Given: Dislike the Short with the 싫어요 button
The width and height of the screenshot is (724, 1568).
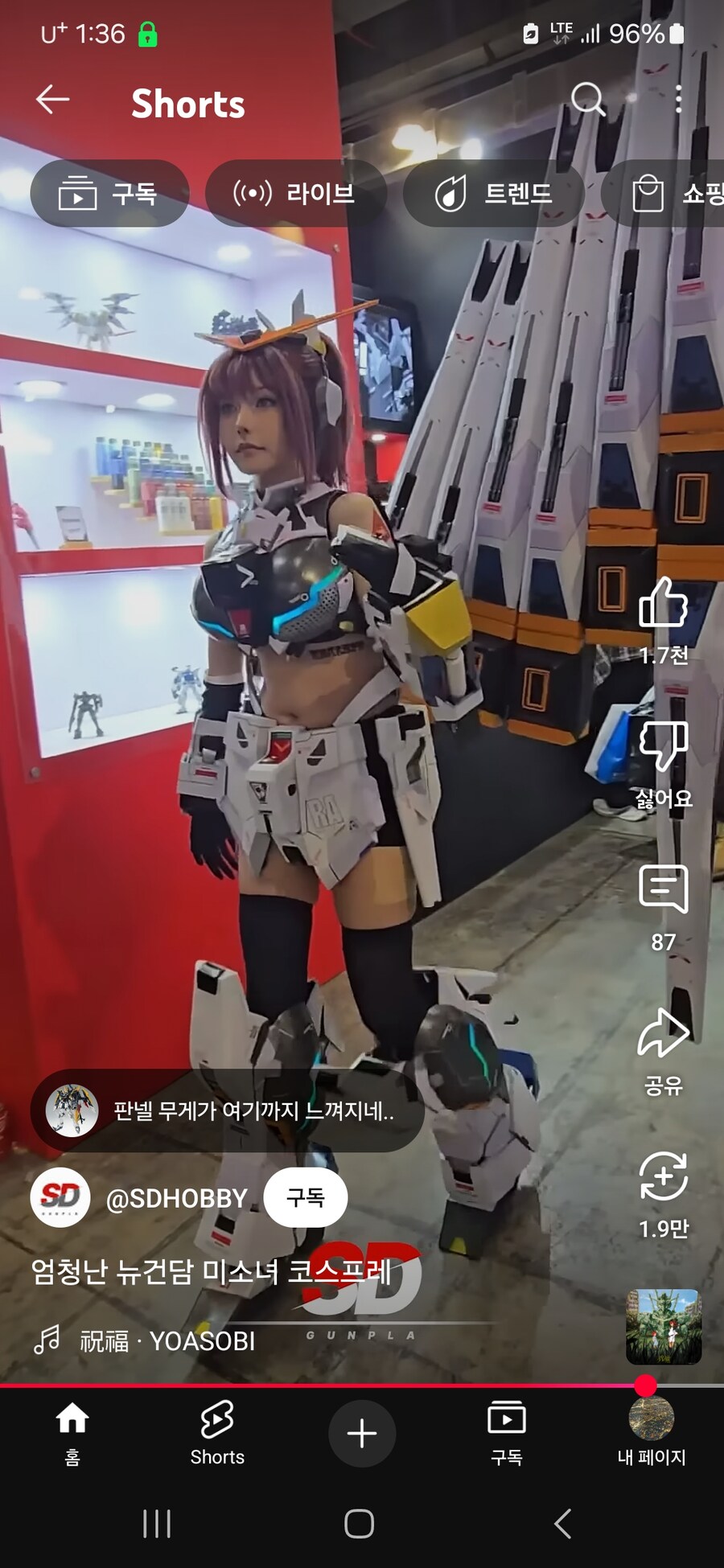Looking at the screenshot, I should (664, 746).
